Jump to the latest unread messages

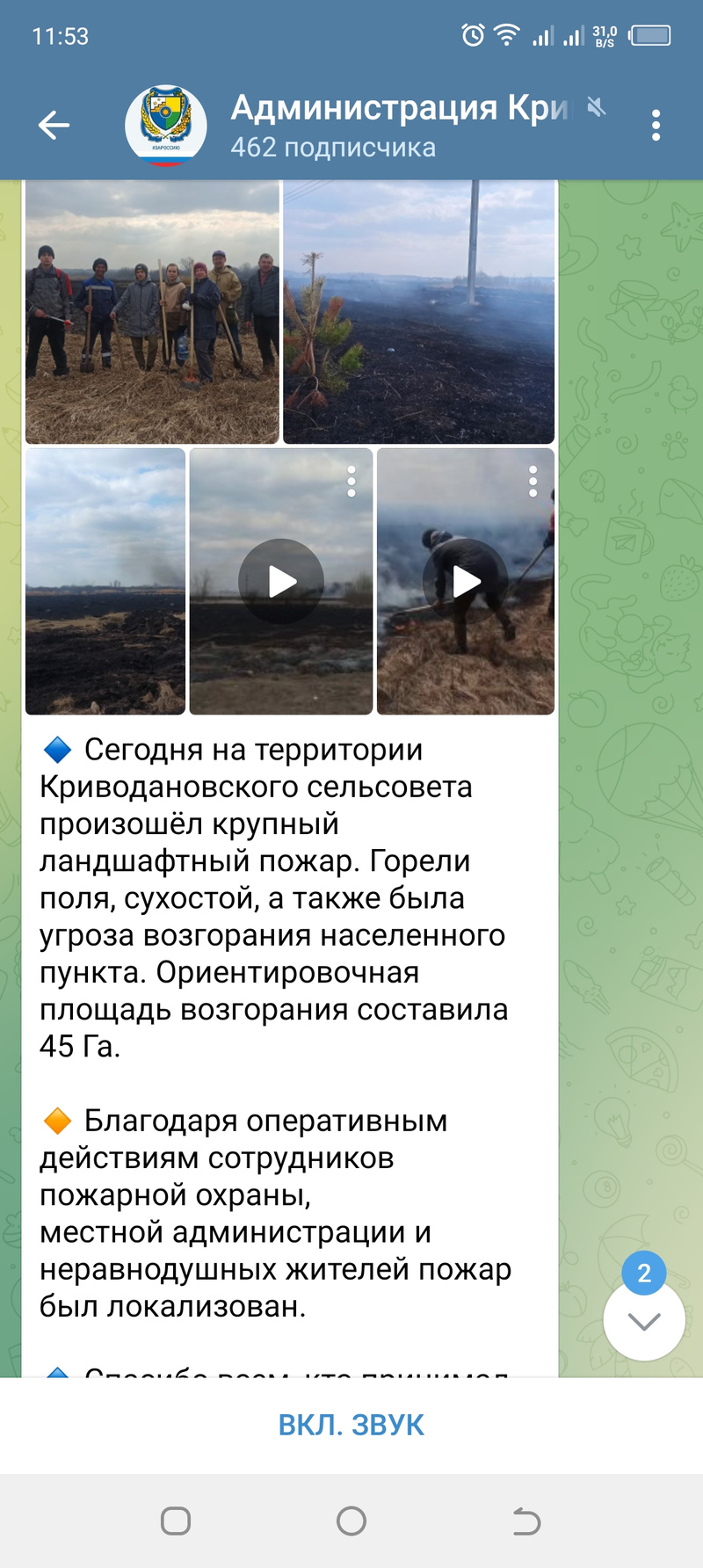[644, 1319]
